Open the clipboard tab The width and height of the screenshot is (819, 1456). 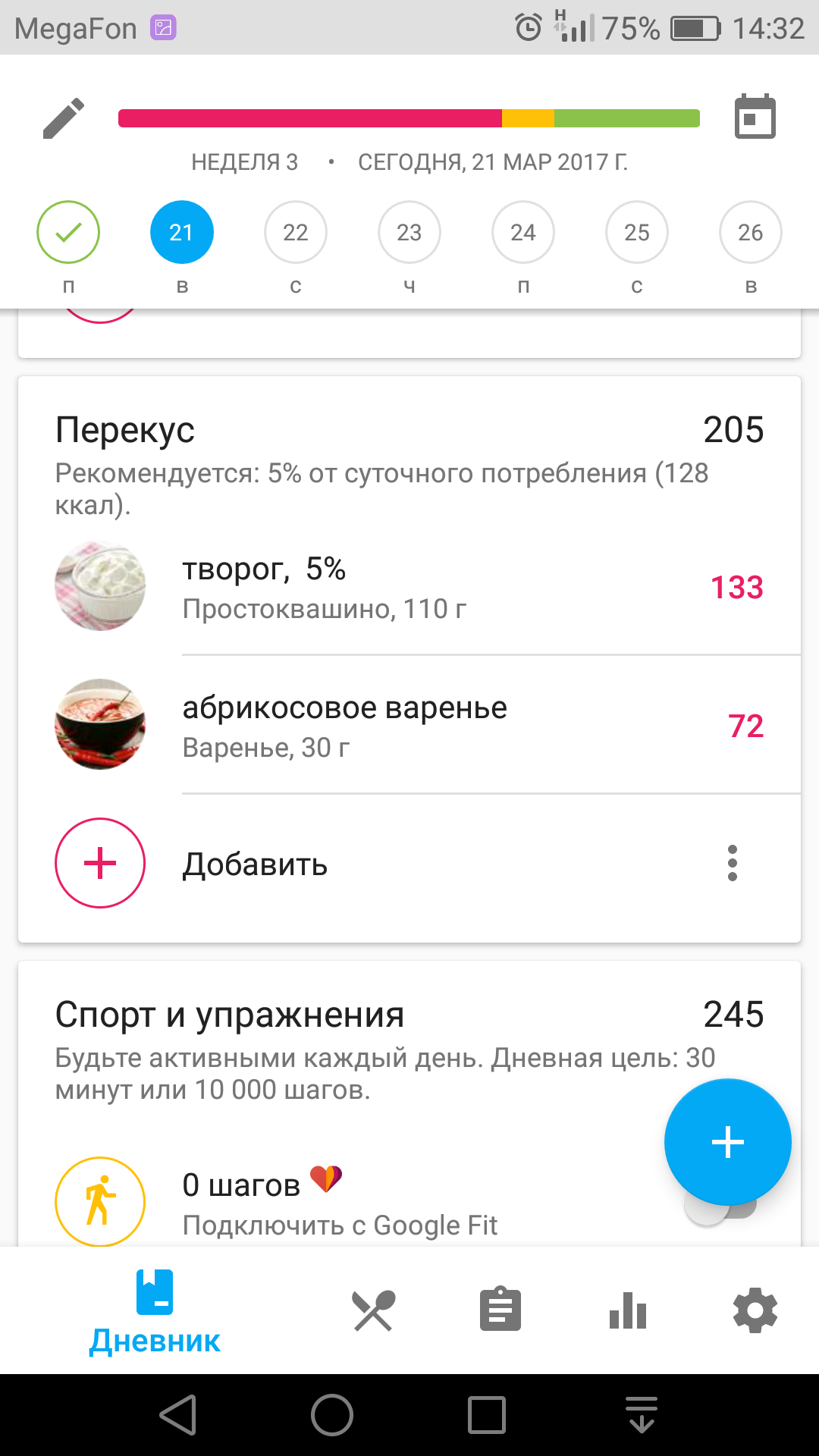pos(500,1310)
